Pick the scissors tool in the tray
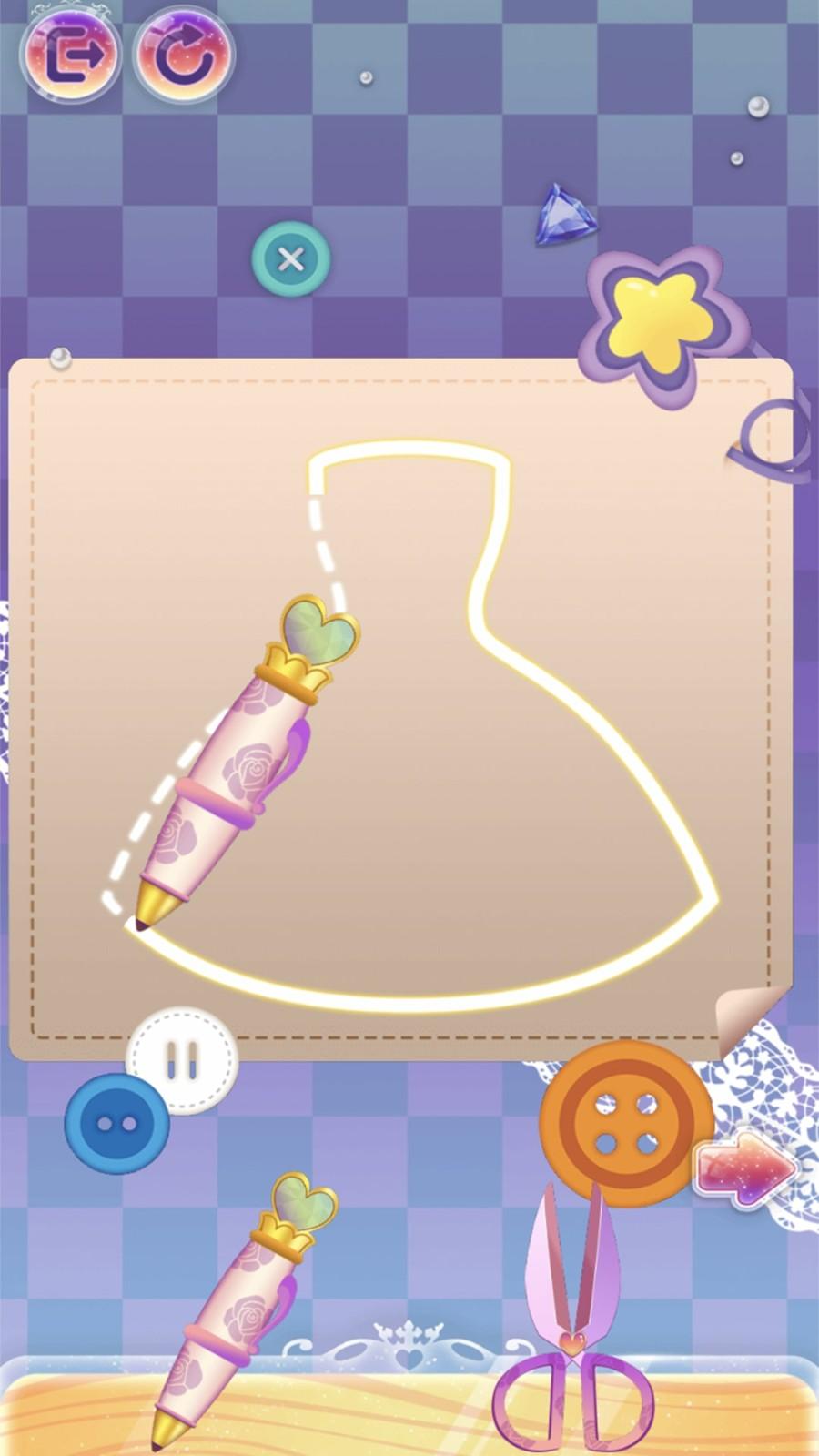The height and width of the screenshot is (1456, 819). click(x=573, y=1329)
